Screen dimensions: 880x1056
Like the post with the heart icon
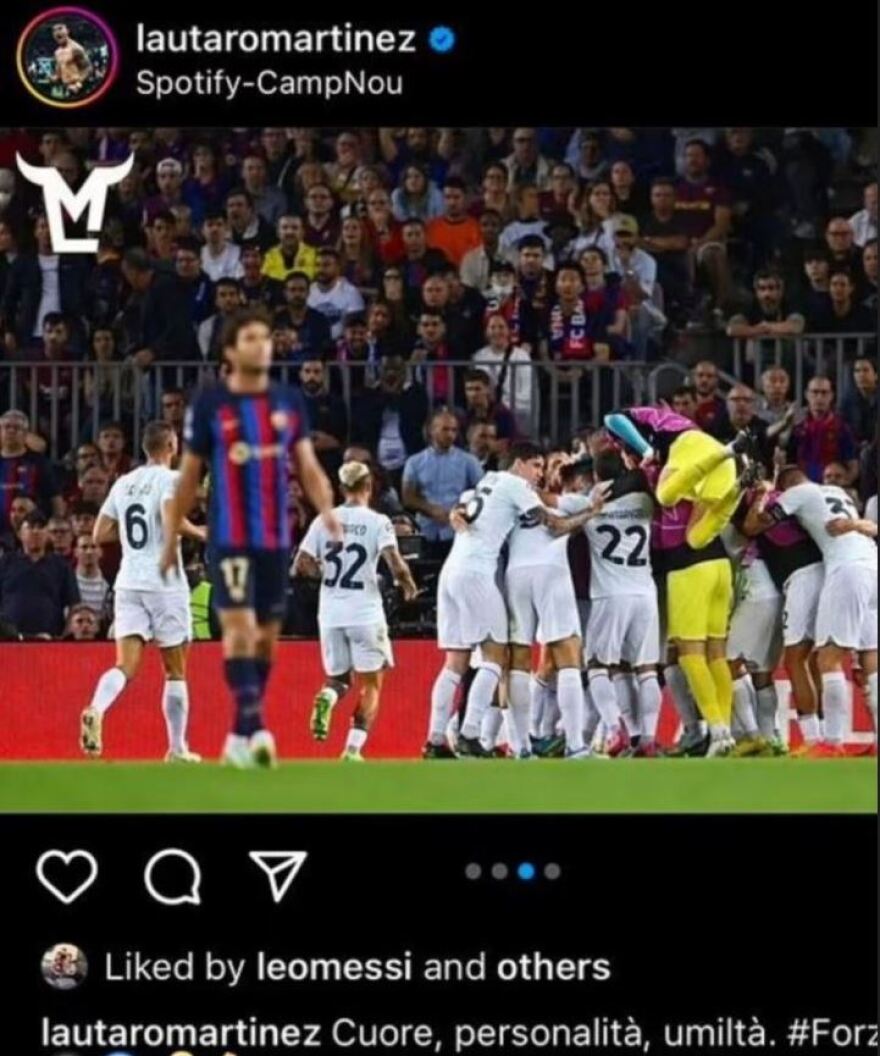coord(66,877)
